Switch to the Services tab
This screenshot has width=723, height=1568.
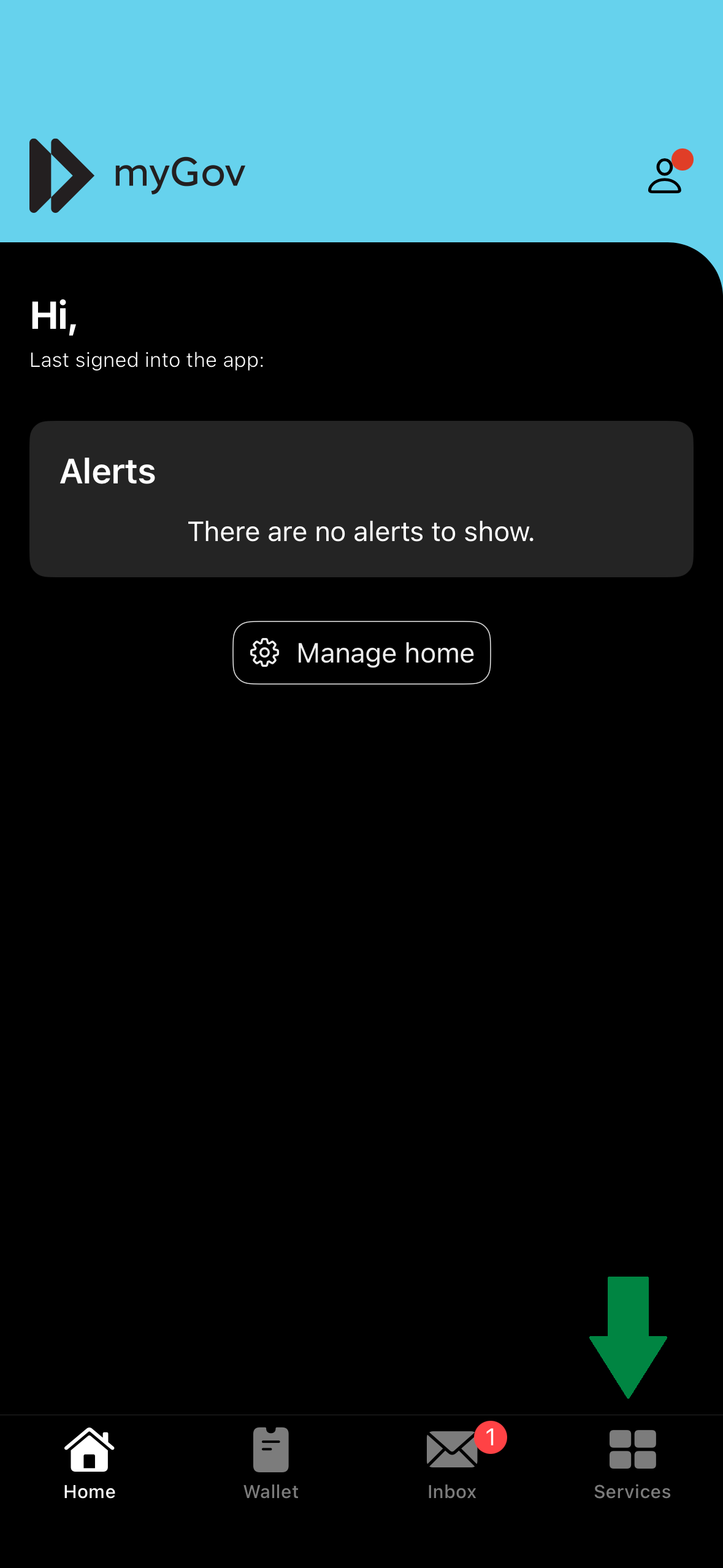[632, 1463]
